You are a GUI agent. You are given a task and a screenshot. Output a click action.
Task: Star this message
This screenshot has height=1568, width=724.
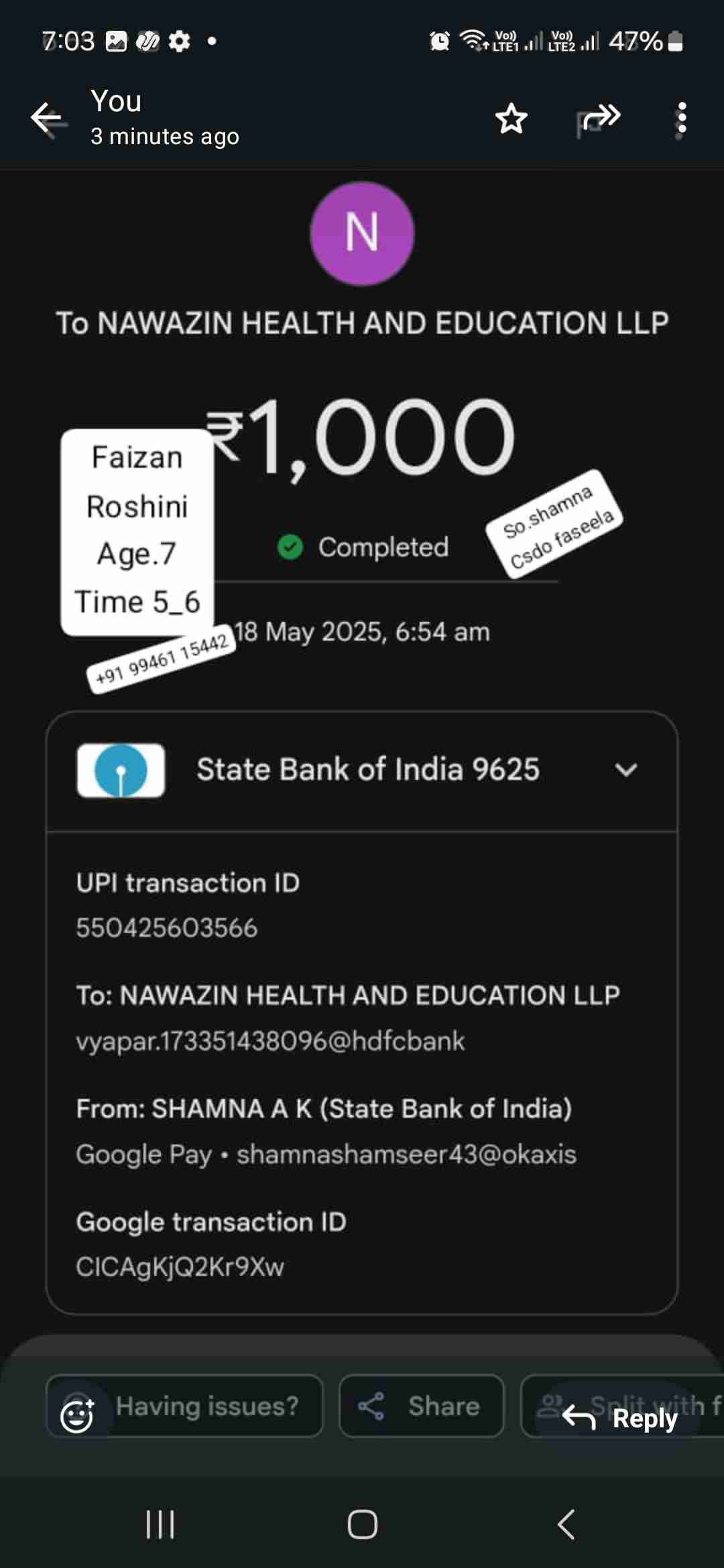[511, 119]
